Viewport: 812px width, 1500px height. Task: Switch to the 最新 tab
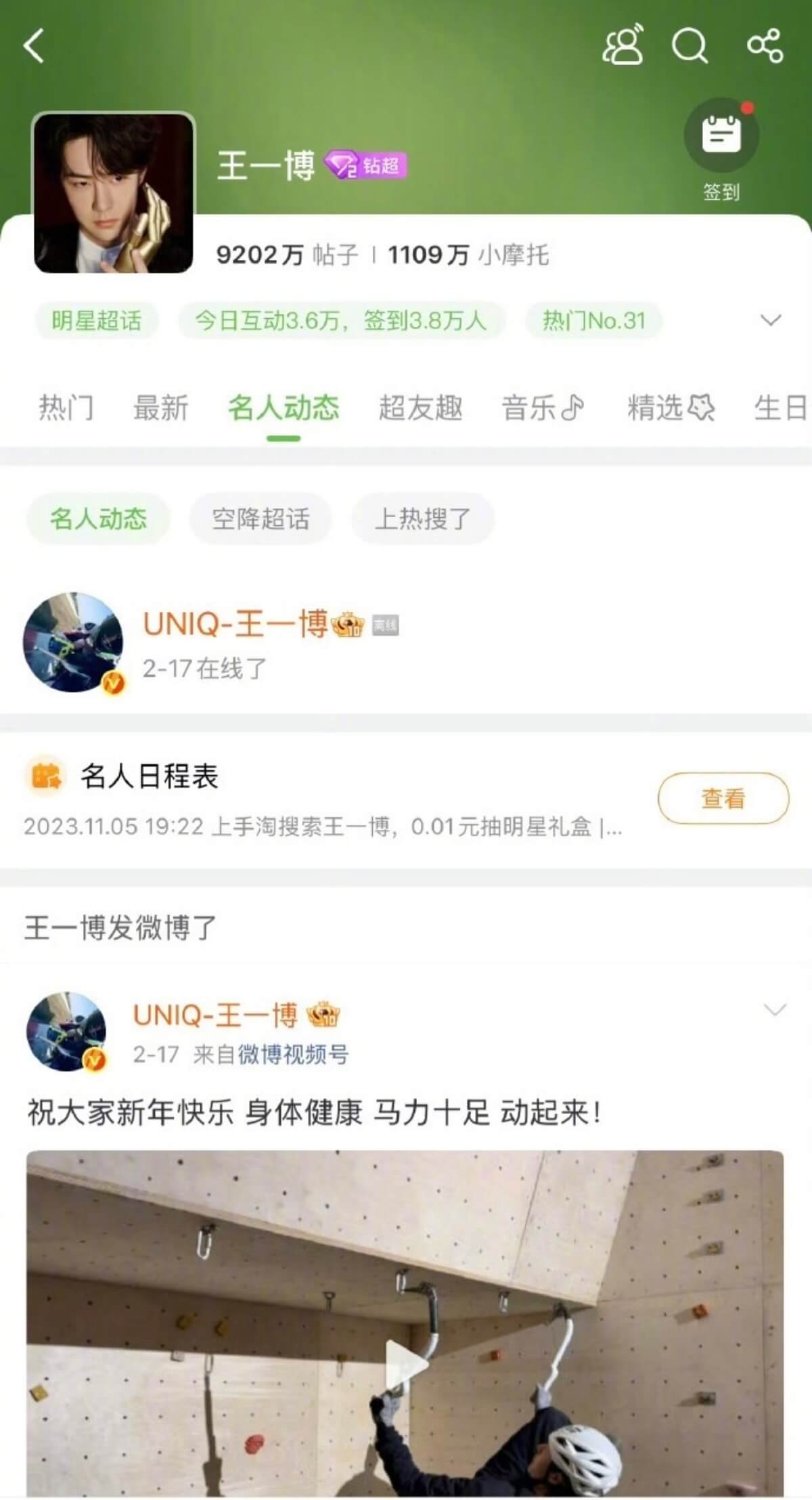tap(160, 408)
